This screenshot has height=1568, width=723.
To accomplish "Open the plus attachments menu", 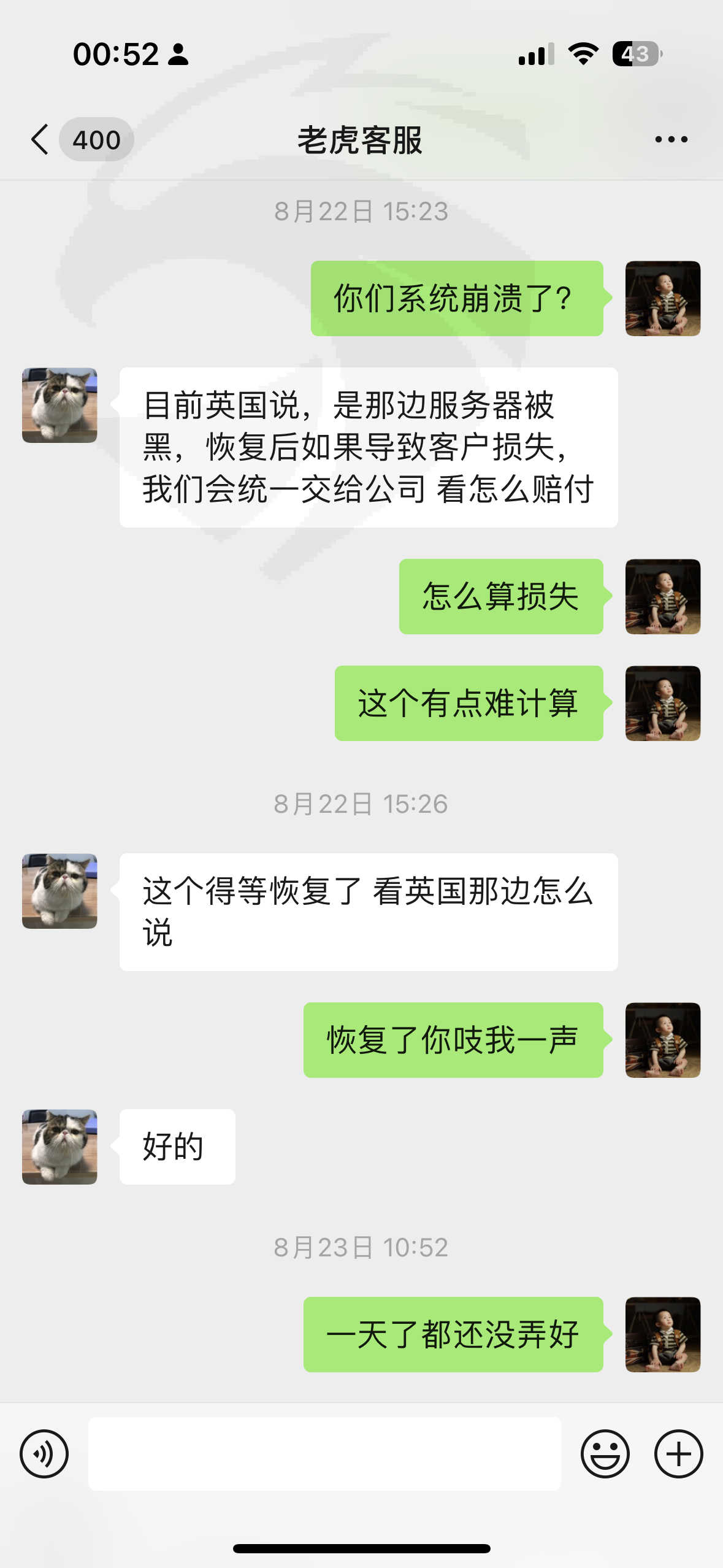I will pos(678,1453).
